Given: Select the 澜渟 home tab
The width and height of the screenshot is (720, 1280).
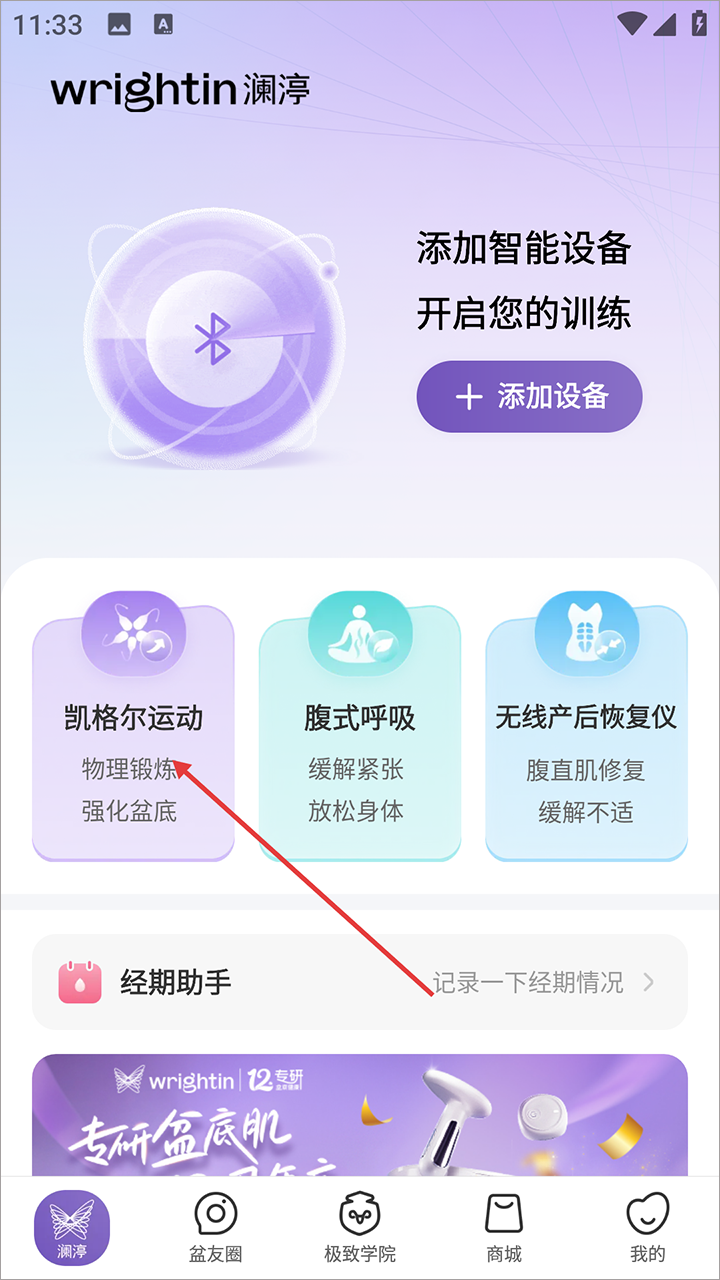Looking at the screenshot, I should (x=72, y=1227).
